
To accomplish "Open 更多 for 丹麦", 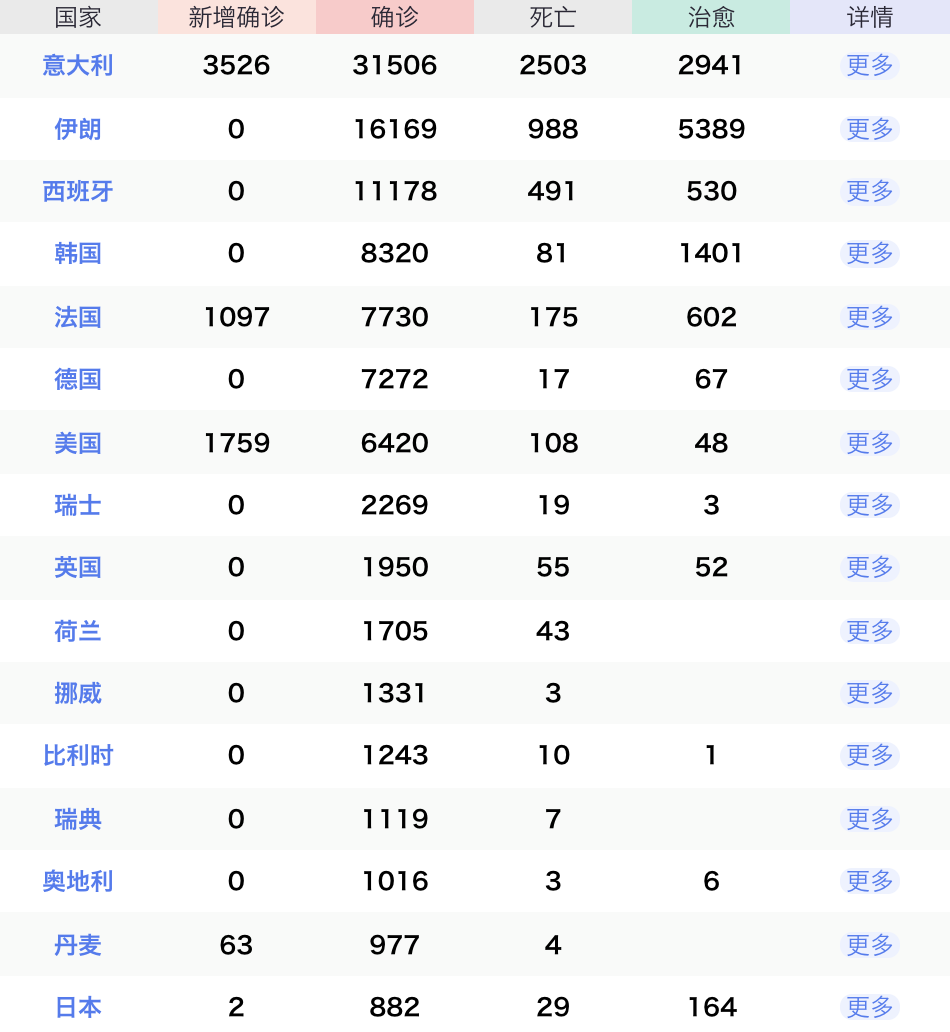I will pos(869,945).
